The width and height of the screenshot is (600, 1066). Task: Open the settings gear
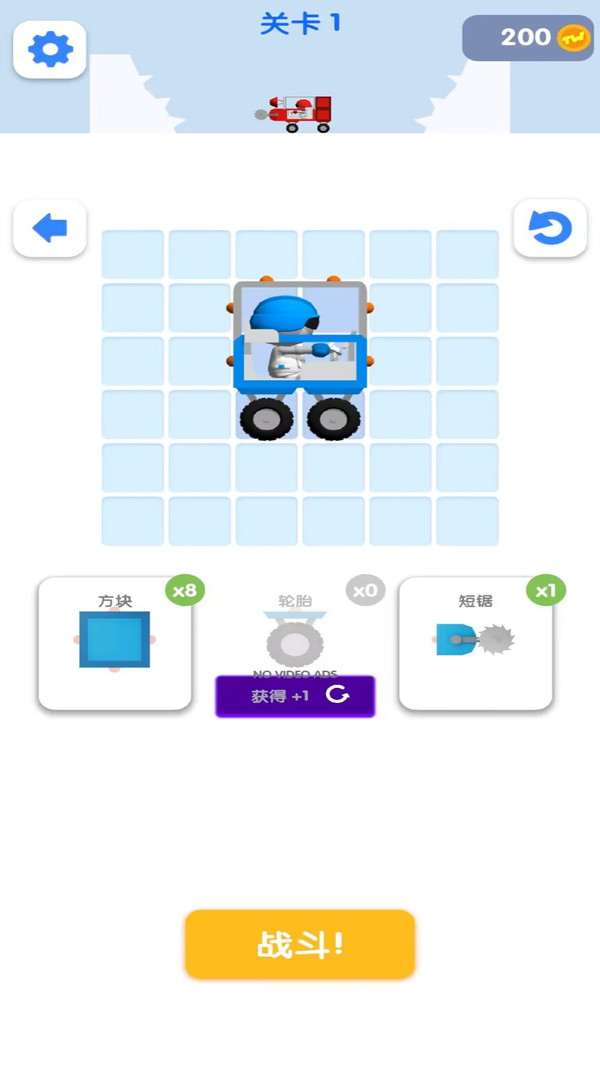click(x=50, y=49)
